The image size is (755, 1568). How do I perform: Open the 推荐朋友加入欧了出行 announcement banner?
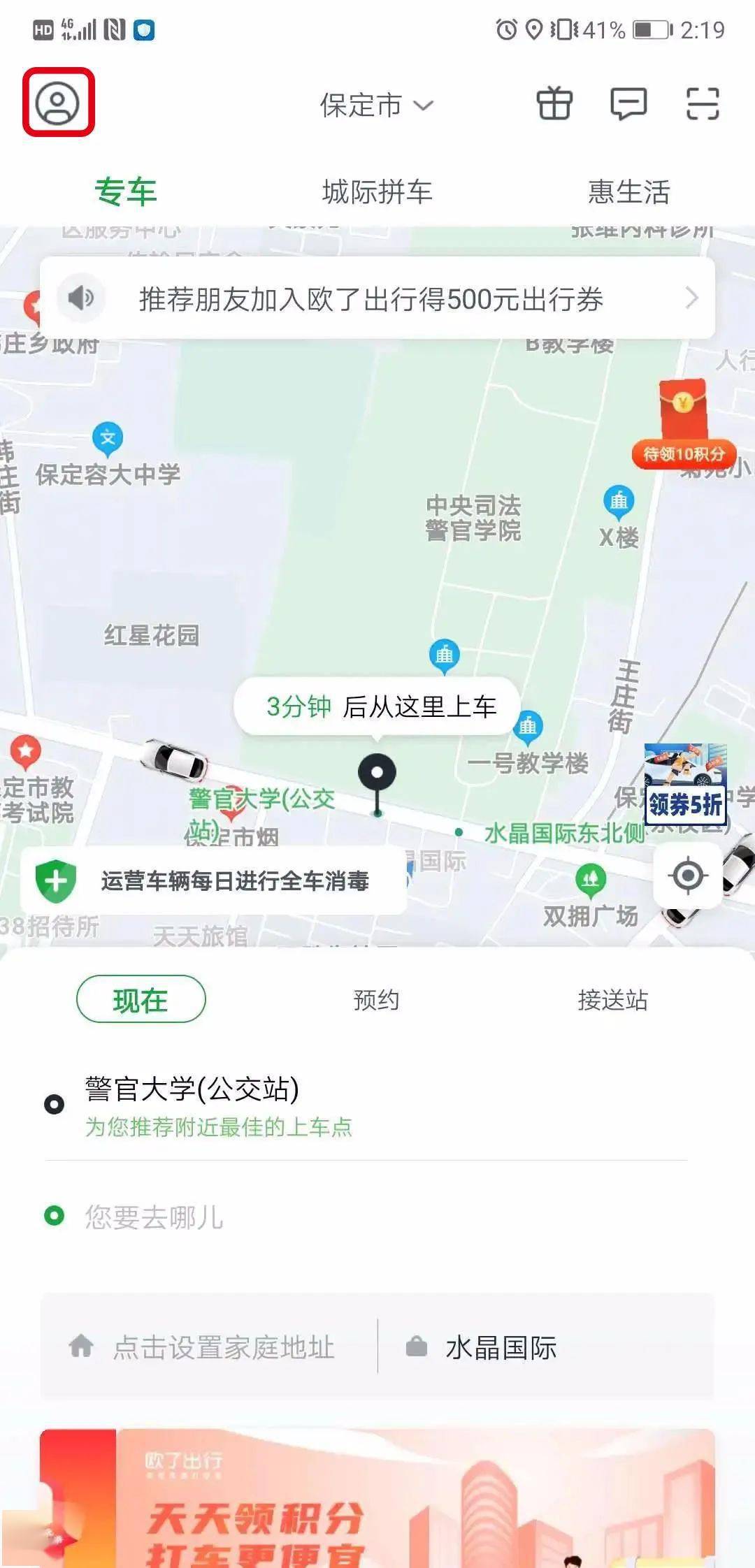377,298
